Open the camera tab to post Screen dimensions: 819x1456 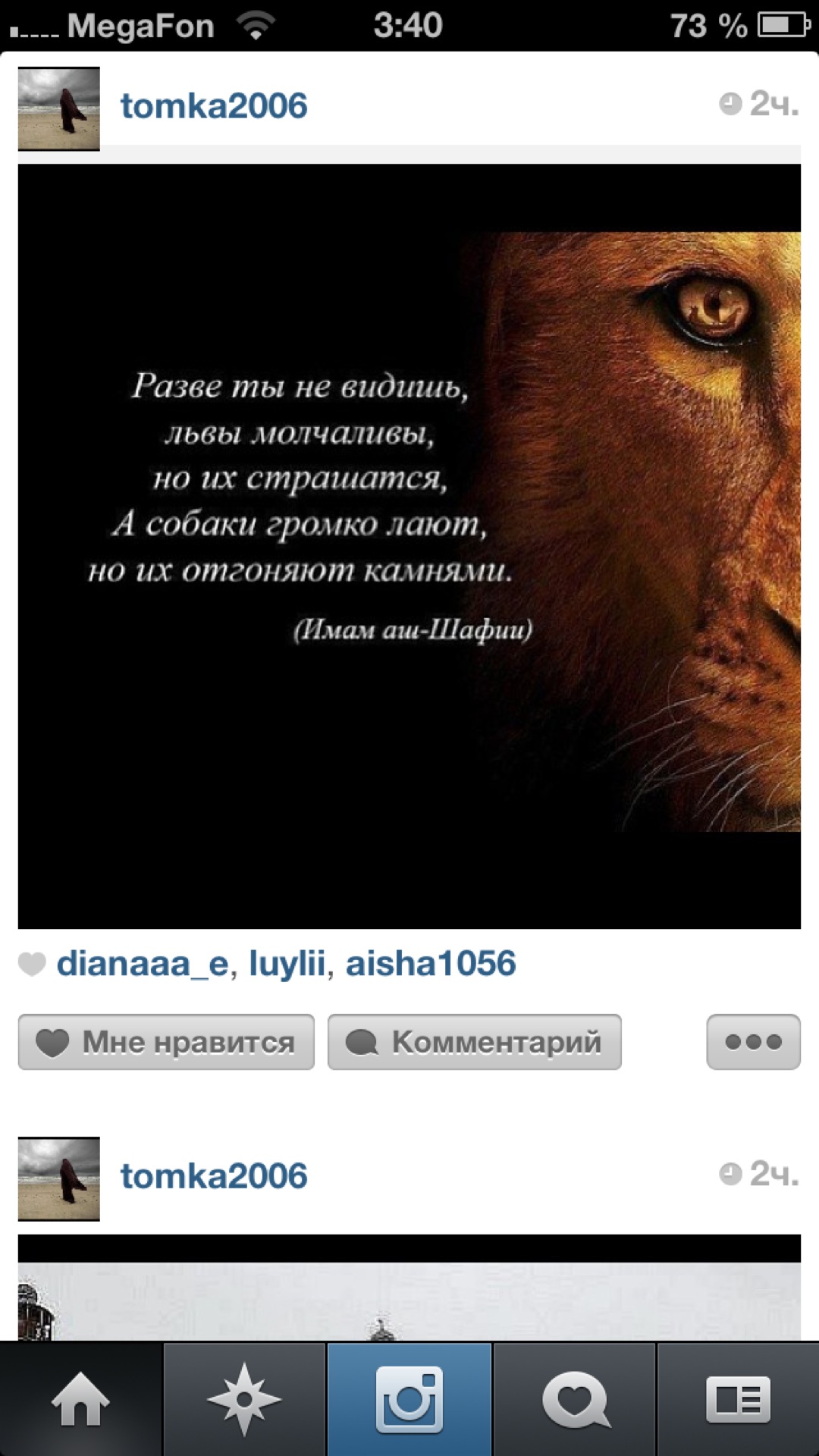coord(409,1400)
